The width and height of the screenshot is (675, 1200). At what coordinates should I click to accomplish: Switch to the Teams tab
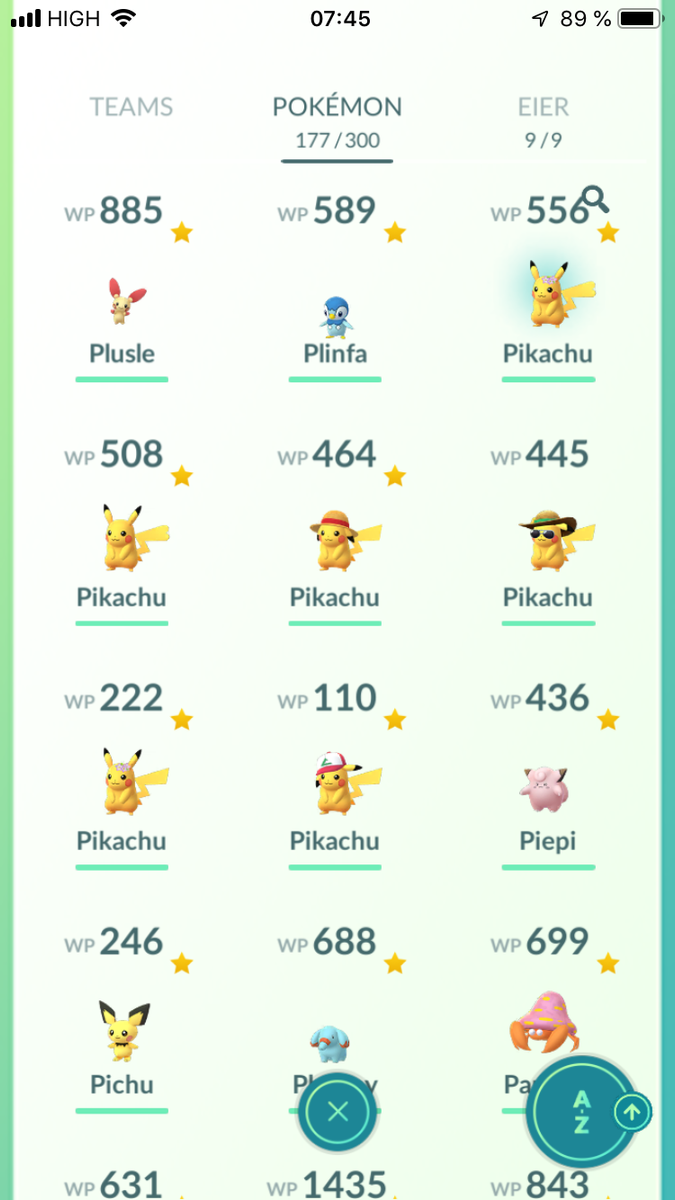131,107
